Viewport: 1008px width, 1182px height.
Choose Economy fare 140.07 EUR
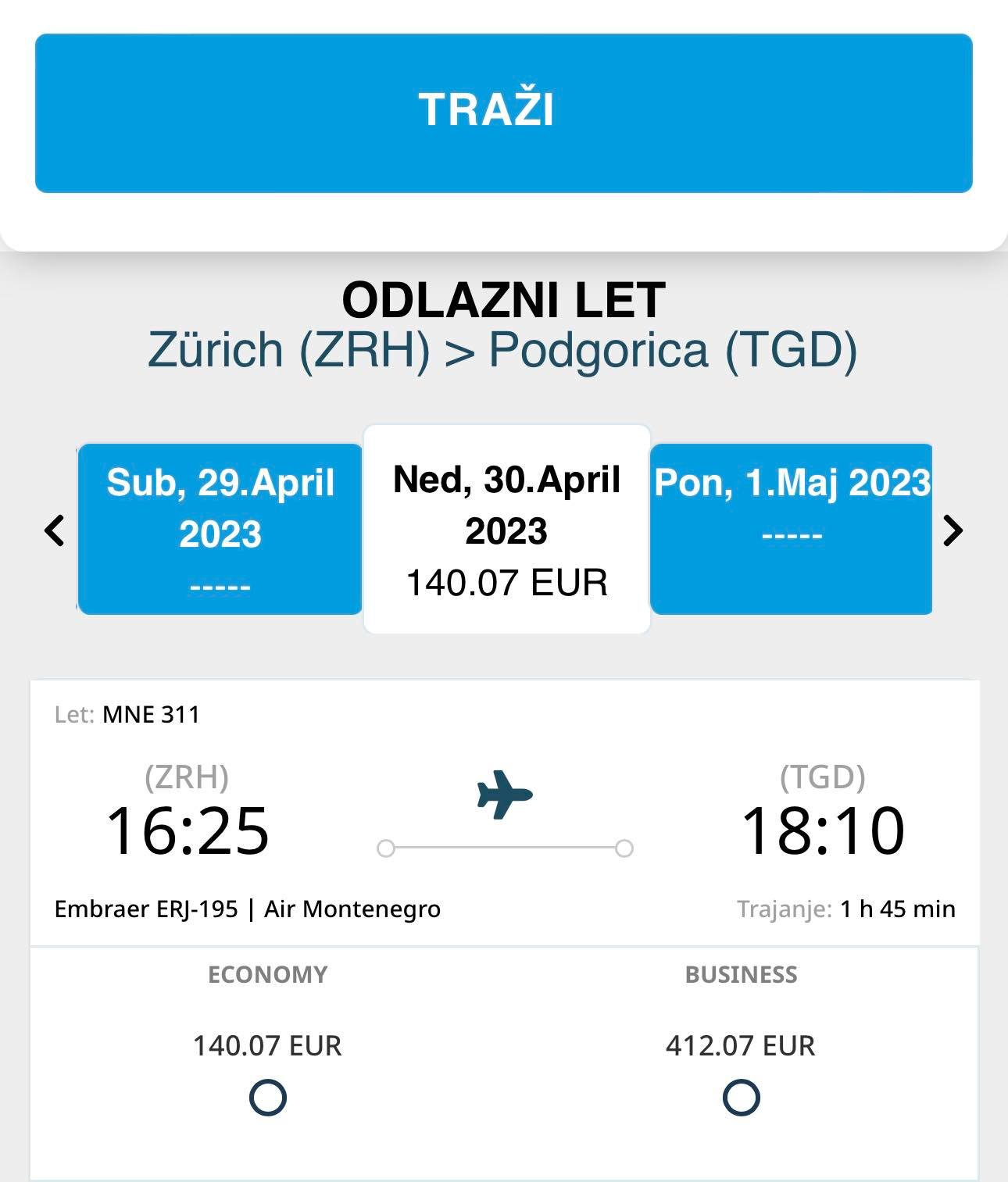[x=268, y=1097]
